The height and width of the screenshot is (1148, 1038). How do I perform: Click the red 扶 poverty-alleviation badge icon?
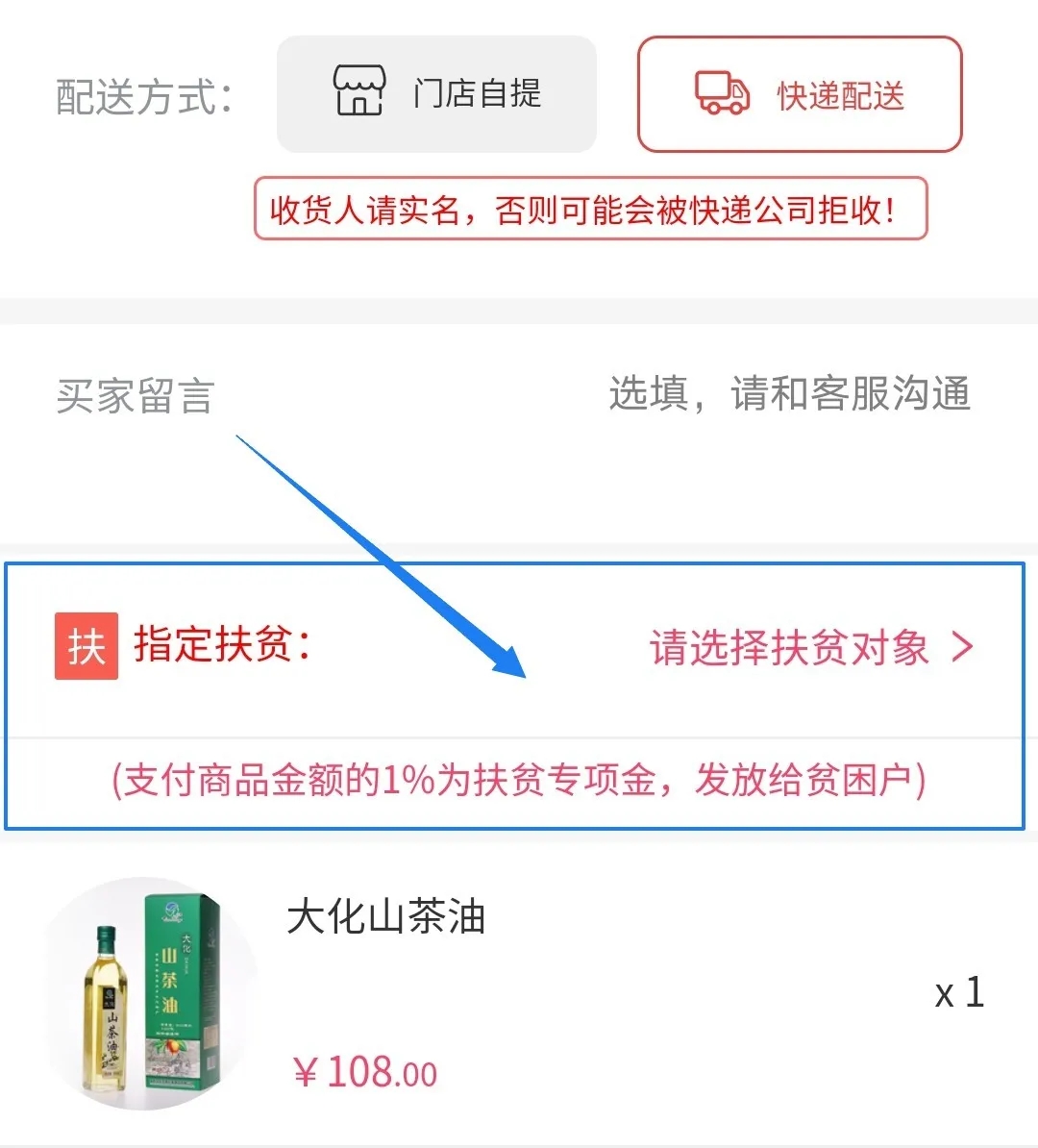coord(85,644)
